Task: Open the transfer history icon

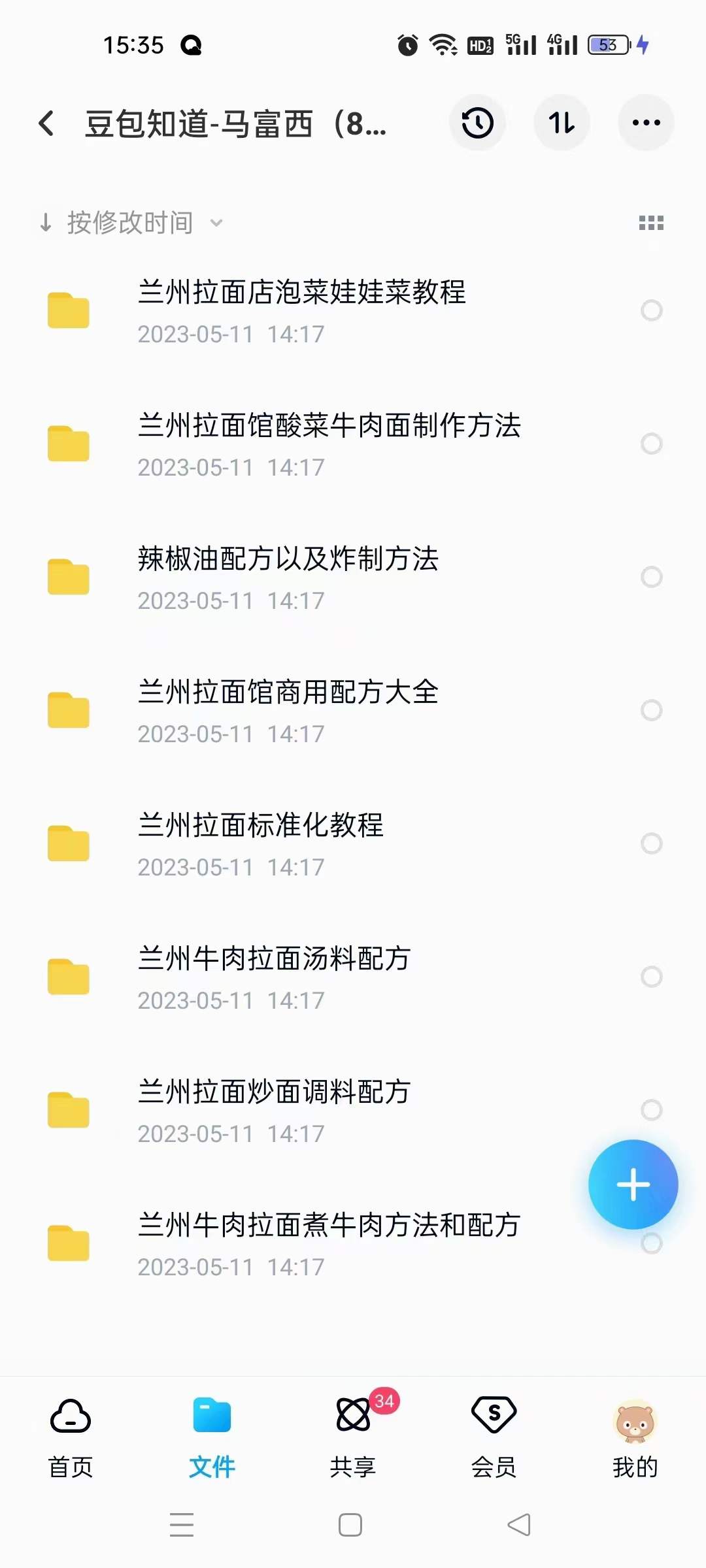Action: (477, 123)
